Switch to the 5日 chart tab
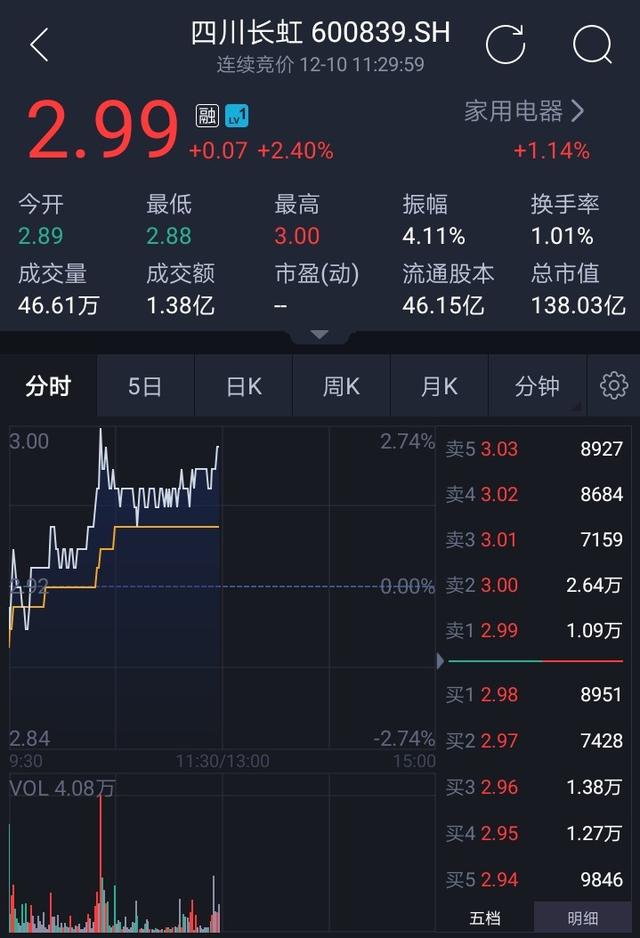Screen dimensions: 640x938 tap(145, 387)
